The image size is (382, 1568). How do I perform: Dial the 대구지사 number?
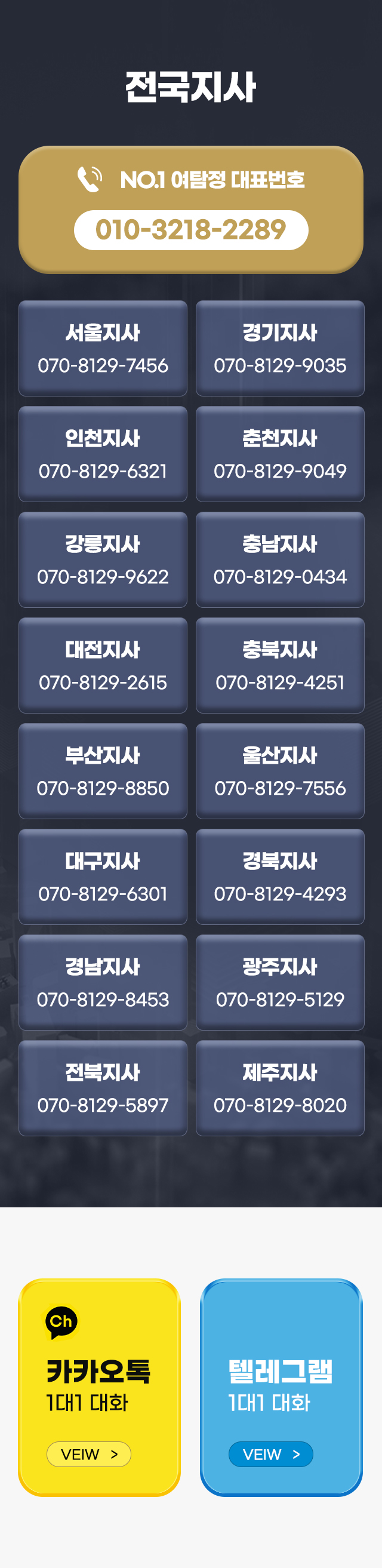[103, 877]
